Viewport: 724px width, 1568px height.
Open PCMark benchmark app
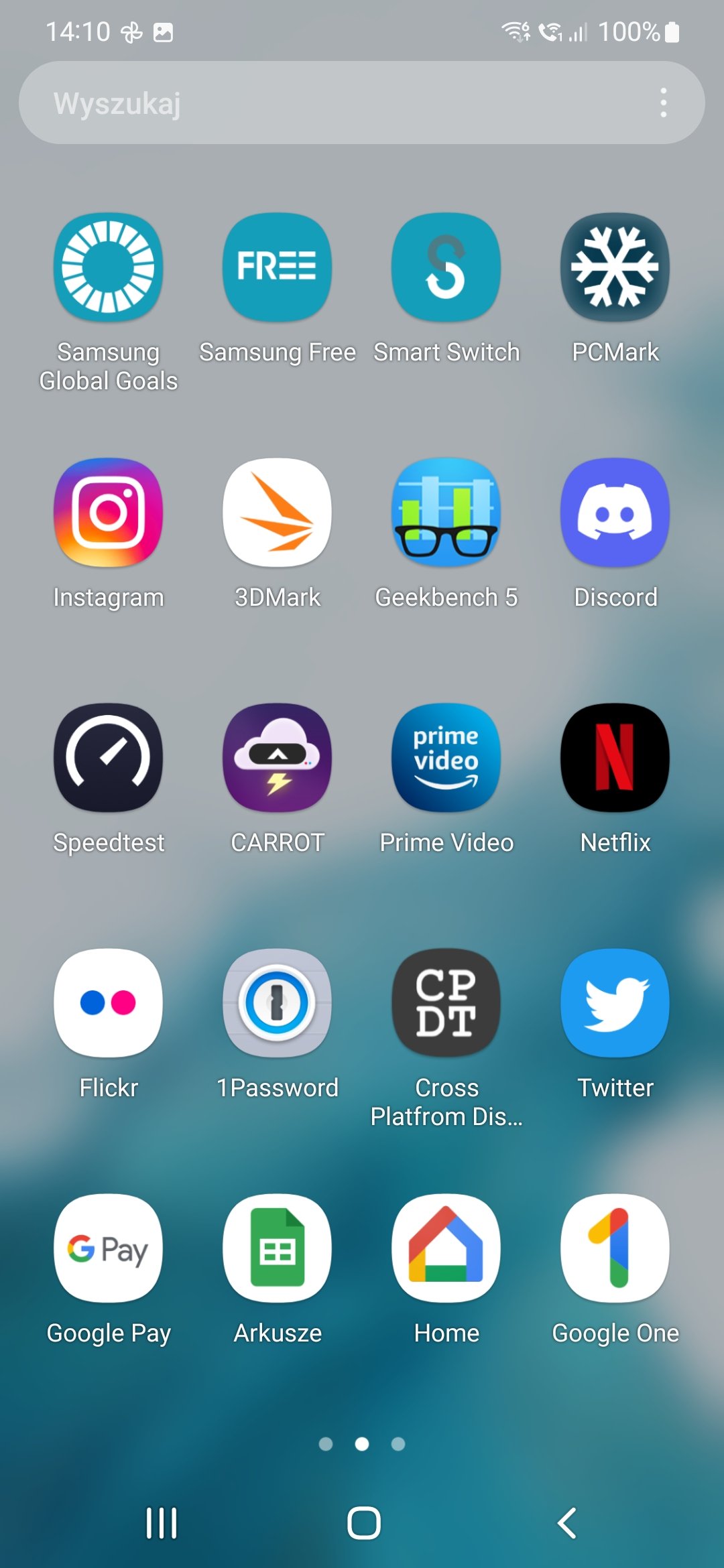[x=615, y=267]
